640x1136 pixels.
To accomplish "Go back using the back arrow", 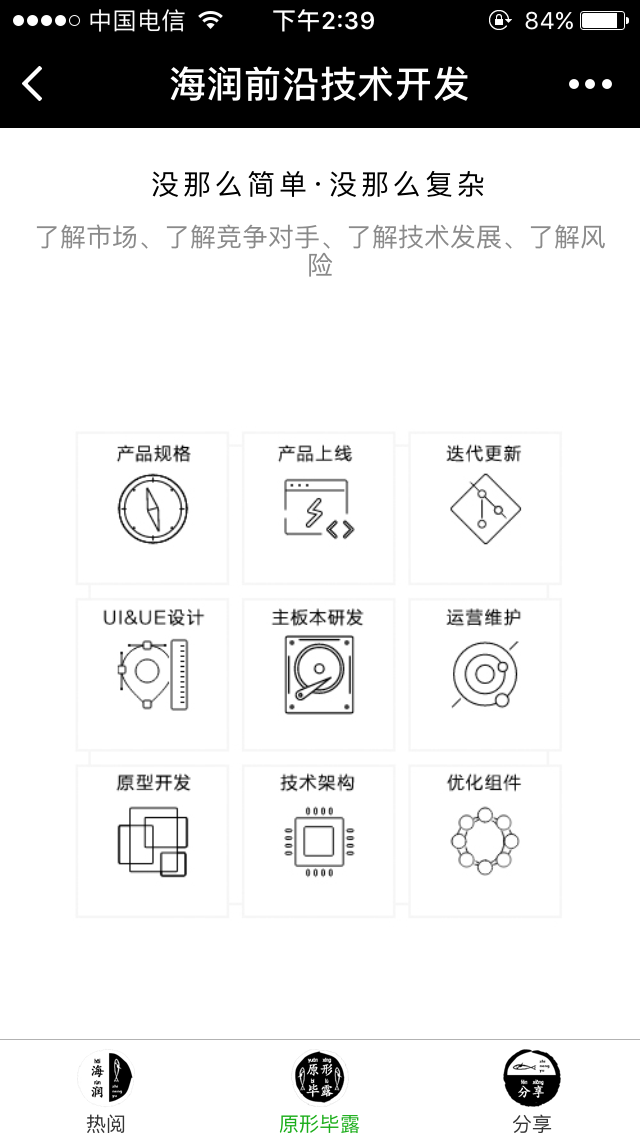I will pos(33,84).
